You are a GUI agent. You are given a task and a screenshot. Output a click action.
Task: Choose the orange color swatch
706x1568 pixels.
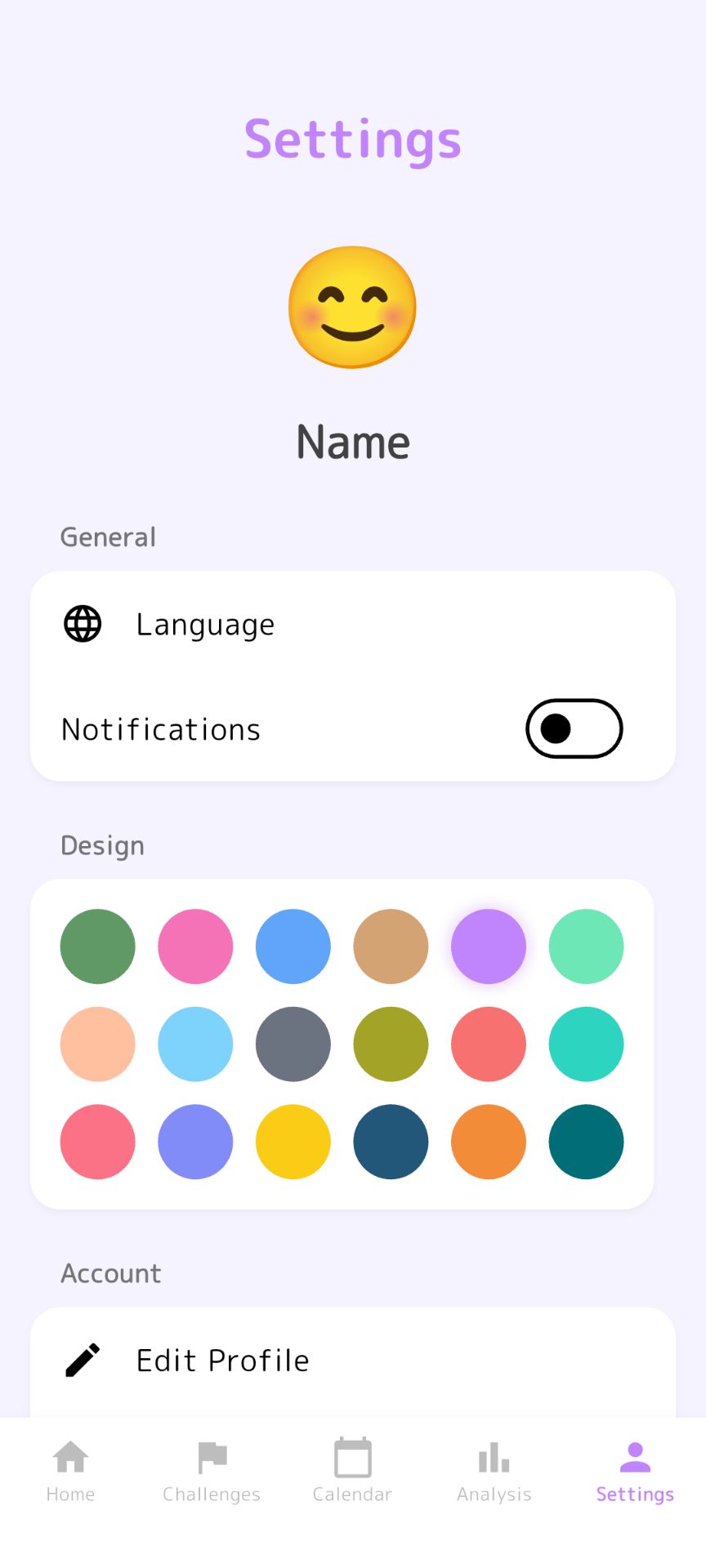tap(489, 1142)
